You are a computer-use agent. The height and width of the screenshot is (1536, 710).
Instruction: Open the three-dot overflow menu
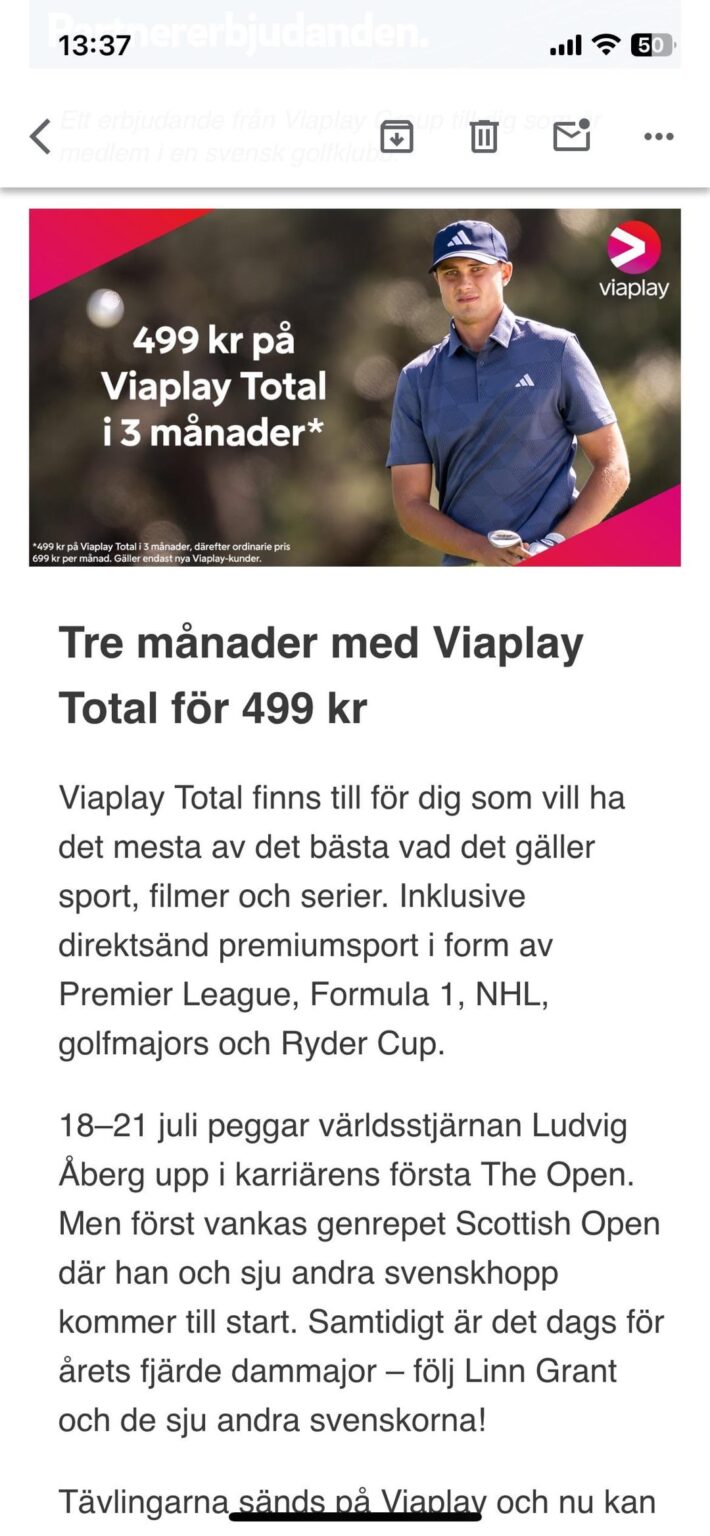pyautogui.click(x=659, y=137)
